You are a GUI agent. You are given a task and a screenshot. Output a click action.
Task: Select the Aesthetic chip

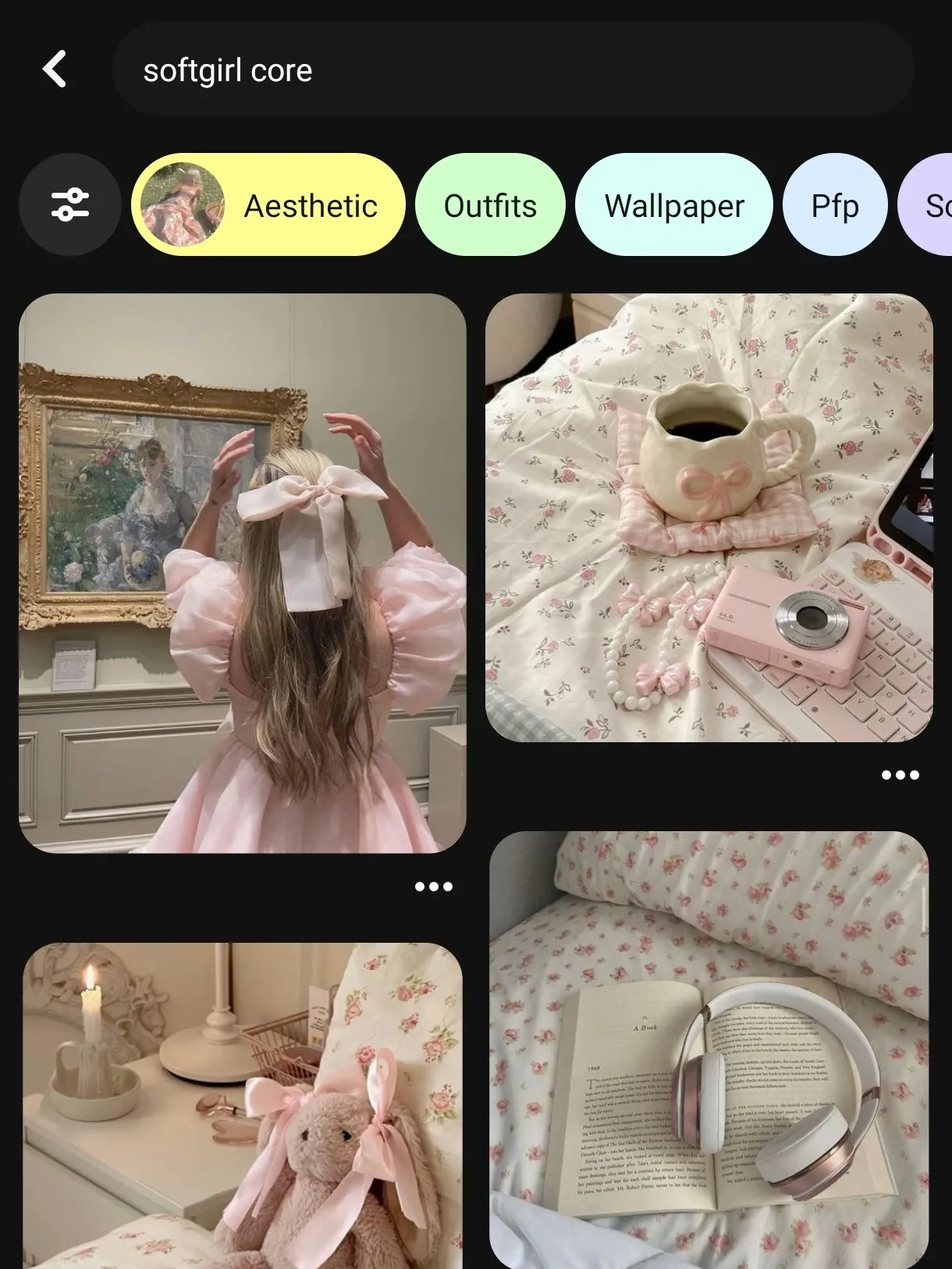pos(269,205)
